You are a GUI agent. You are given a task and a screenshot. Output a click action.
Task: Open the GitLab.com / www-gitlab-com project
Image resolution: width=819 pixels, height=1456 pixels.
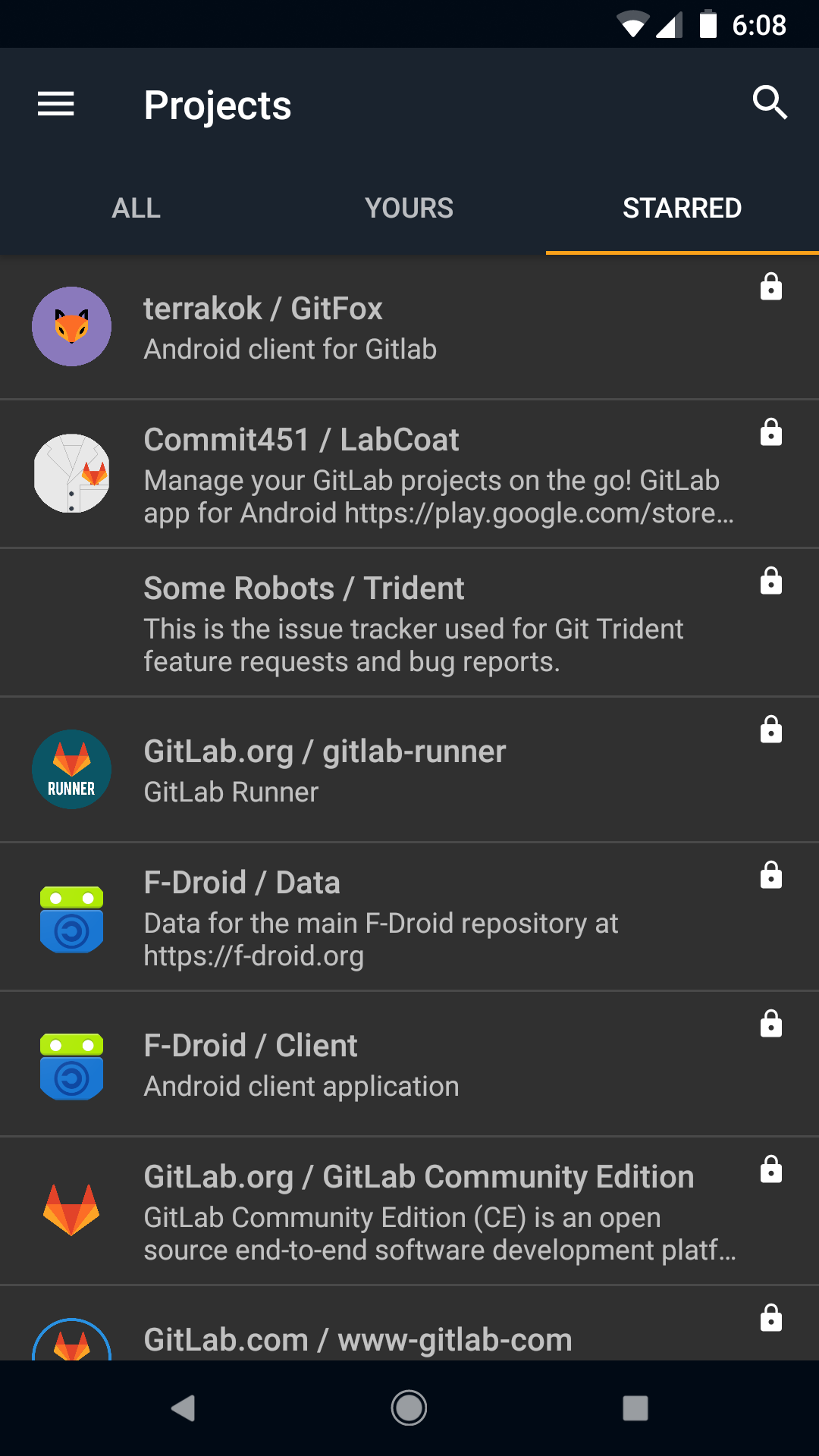point(409,1339)
